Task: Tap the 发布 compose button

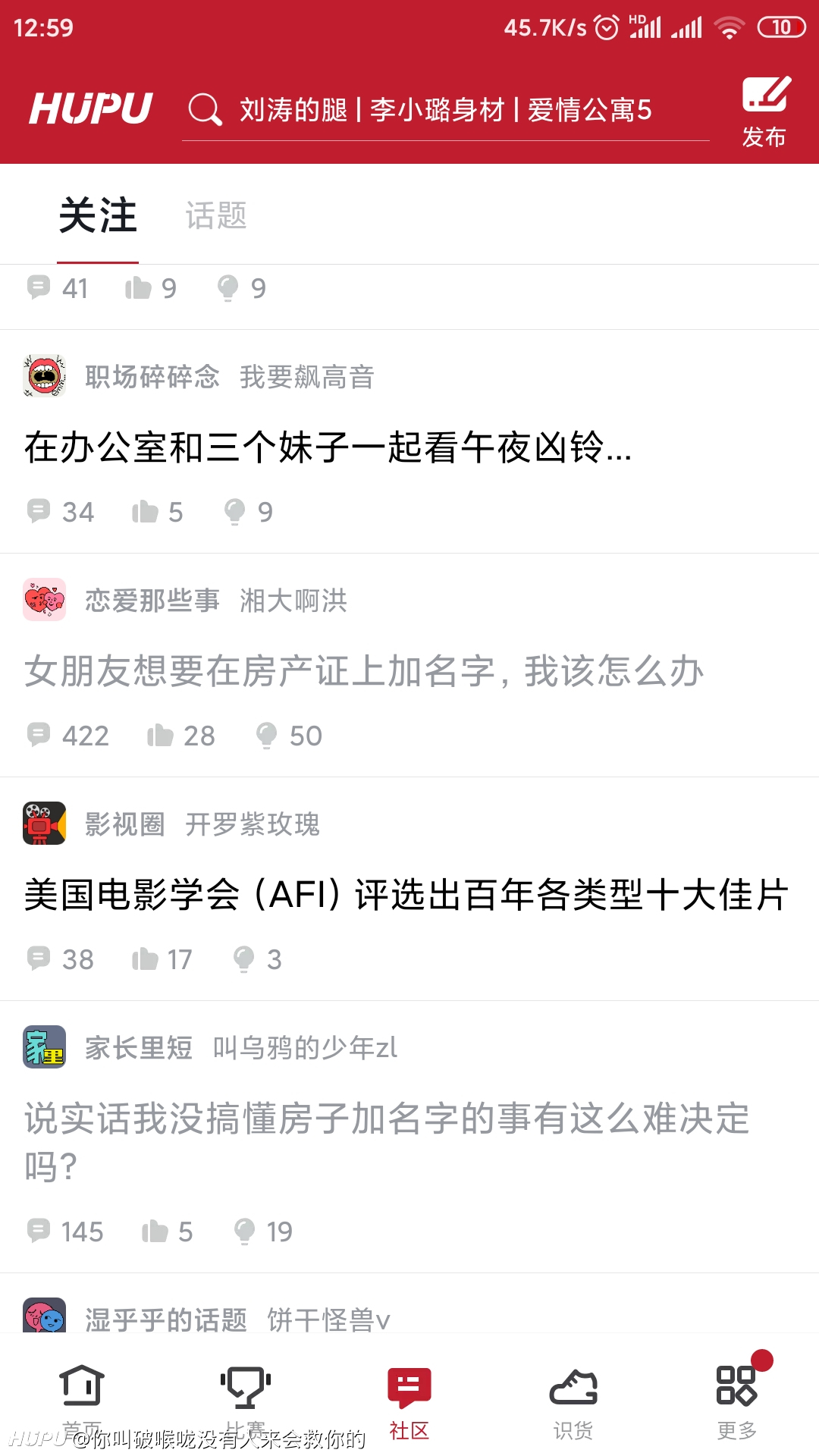Action: pyautogui.click(x=765, y=111)
